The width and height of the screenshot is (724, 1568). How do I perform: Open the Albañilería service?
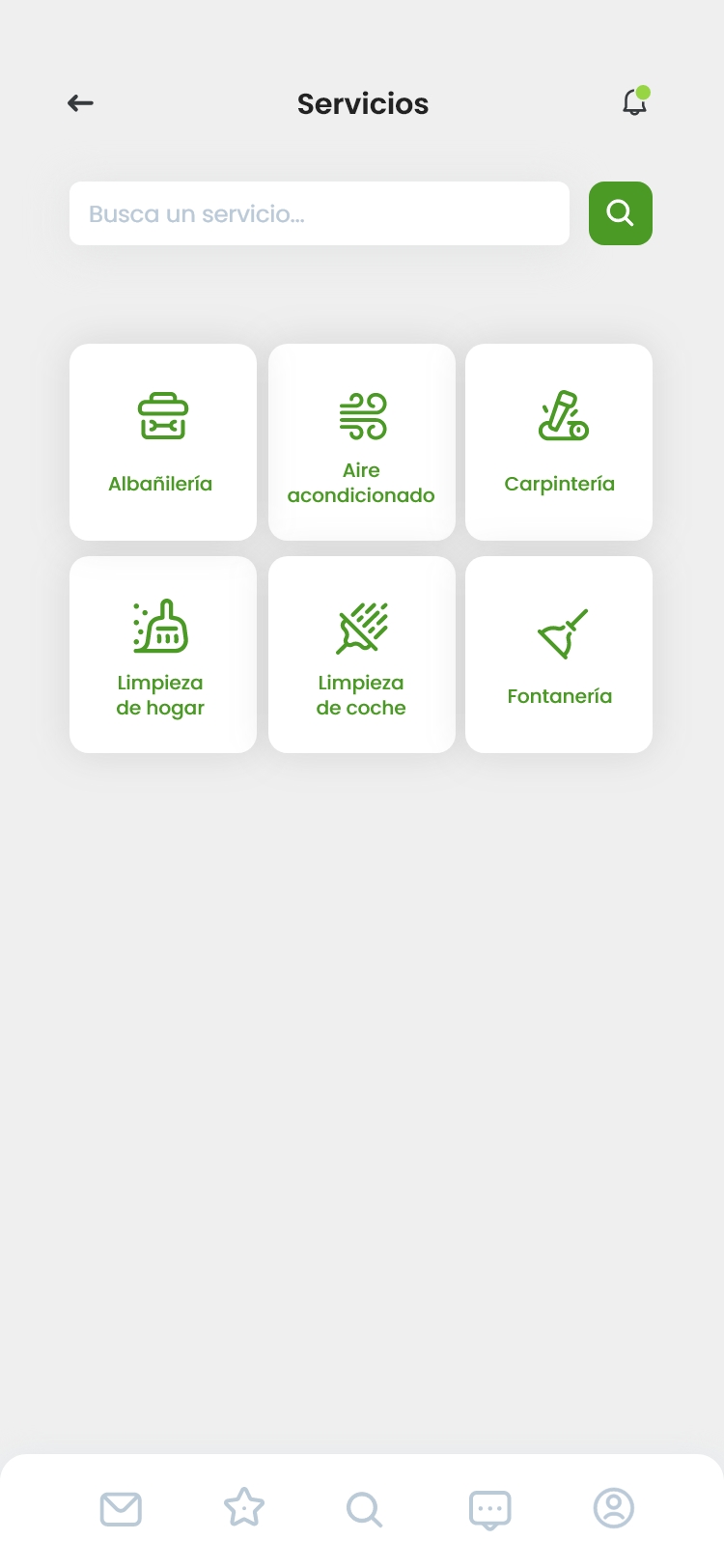[x=163, y=442]
